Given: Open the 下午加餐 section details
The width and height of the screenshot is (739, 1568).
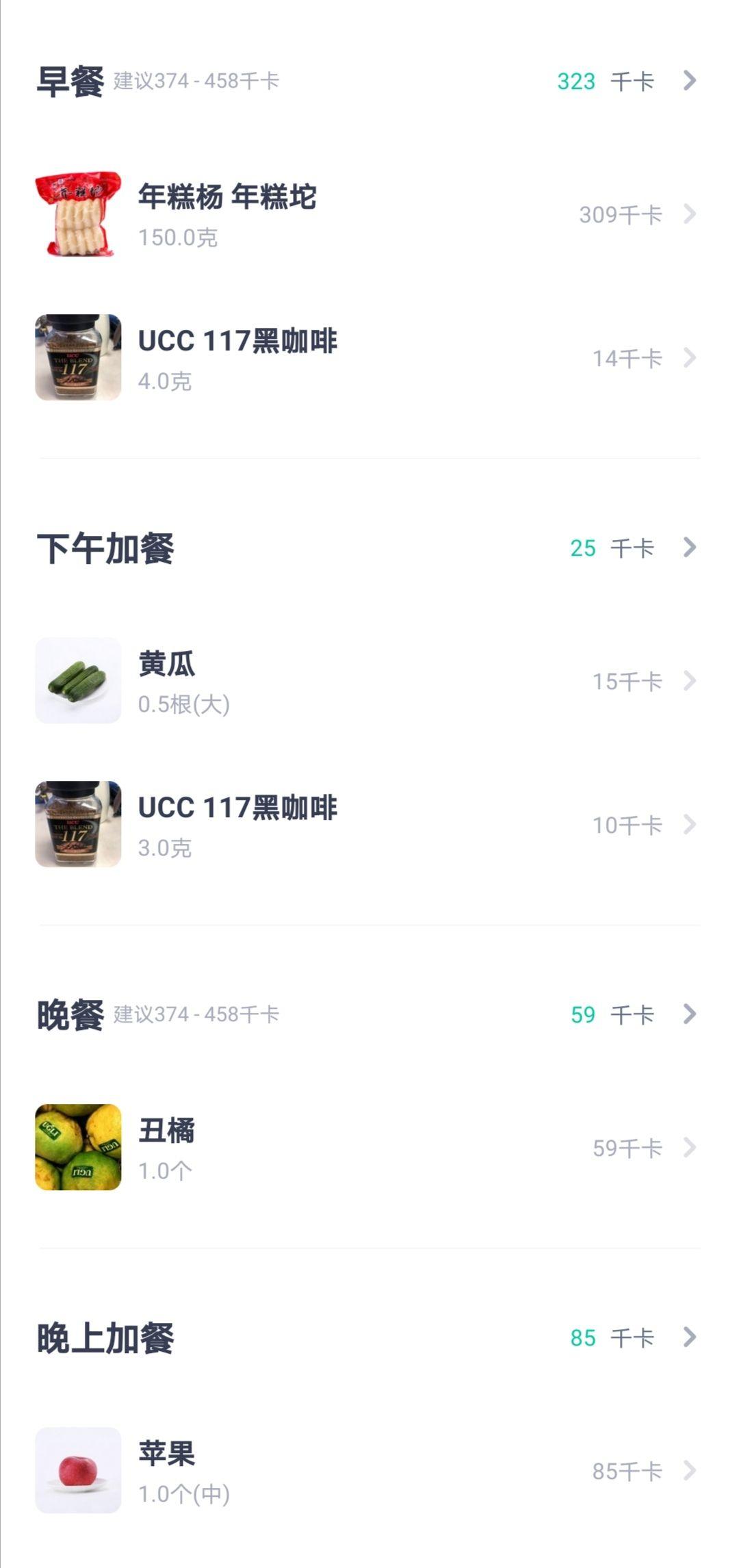Looking at the screenshot, I should tap(689, 548).
